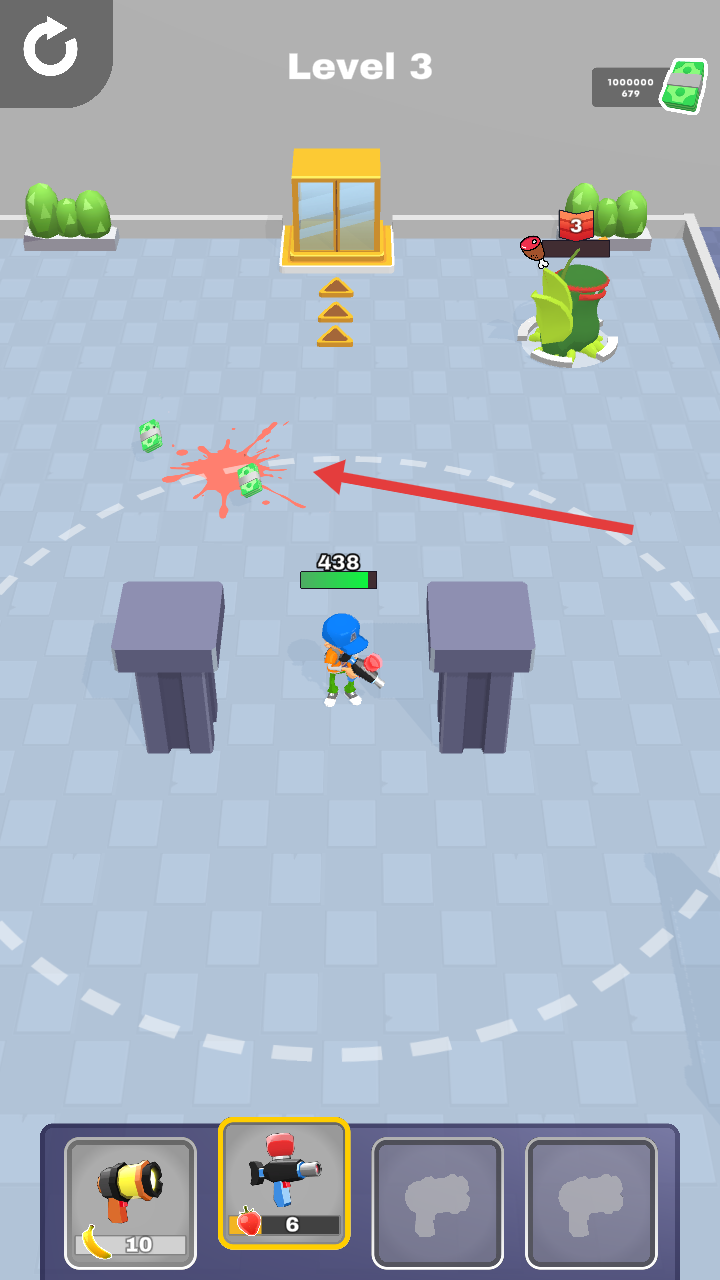Select the apple gun with 6 ammo
Screen dimensions: 720x1280
click(284, 1184)
